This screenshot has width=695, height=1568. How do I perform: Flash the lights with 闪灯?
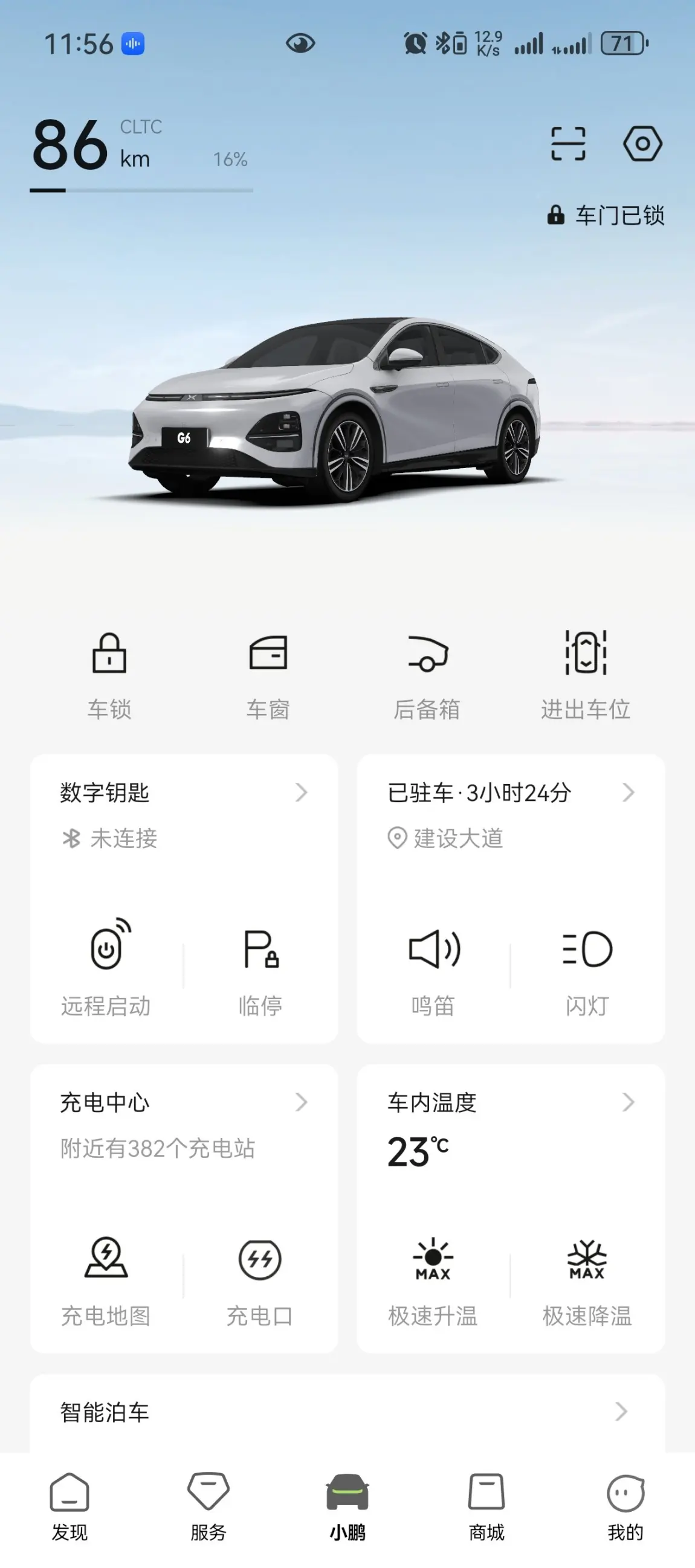point(587,968)
